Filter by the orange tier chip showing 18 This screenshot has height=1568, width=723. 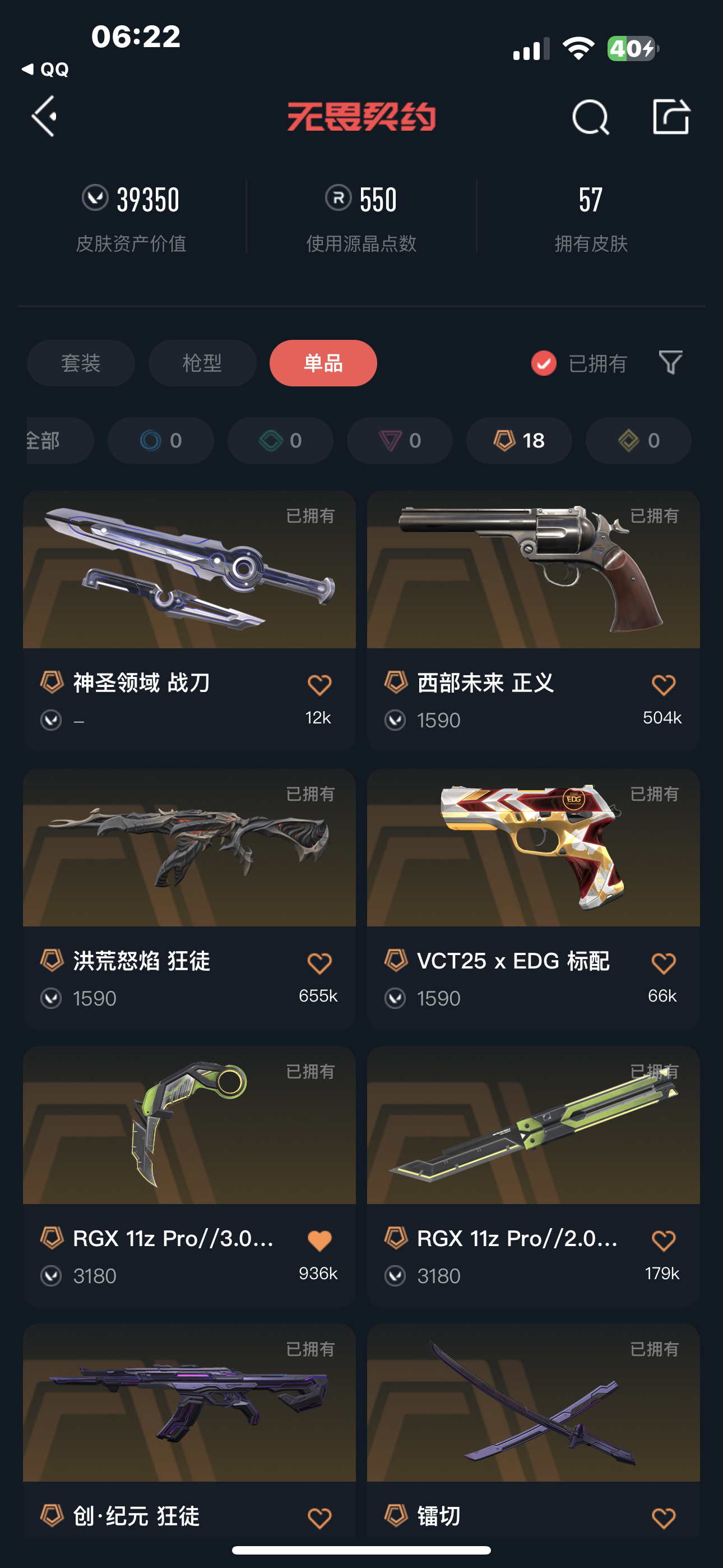coord(519,440)
